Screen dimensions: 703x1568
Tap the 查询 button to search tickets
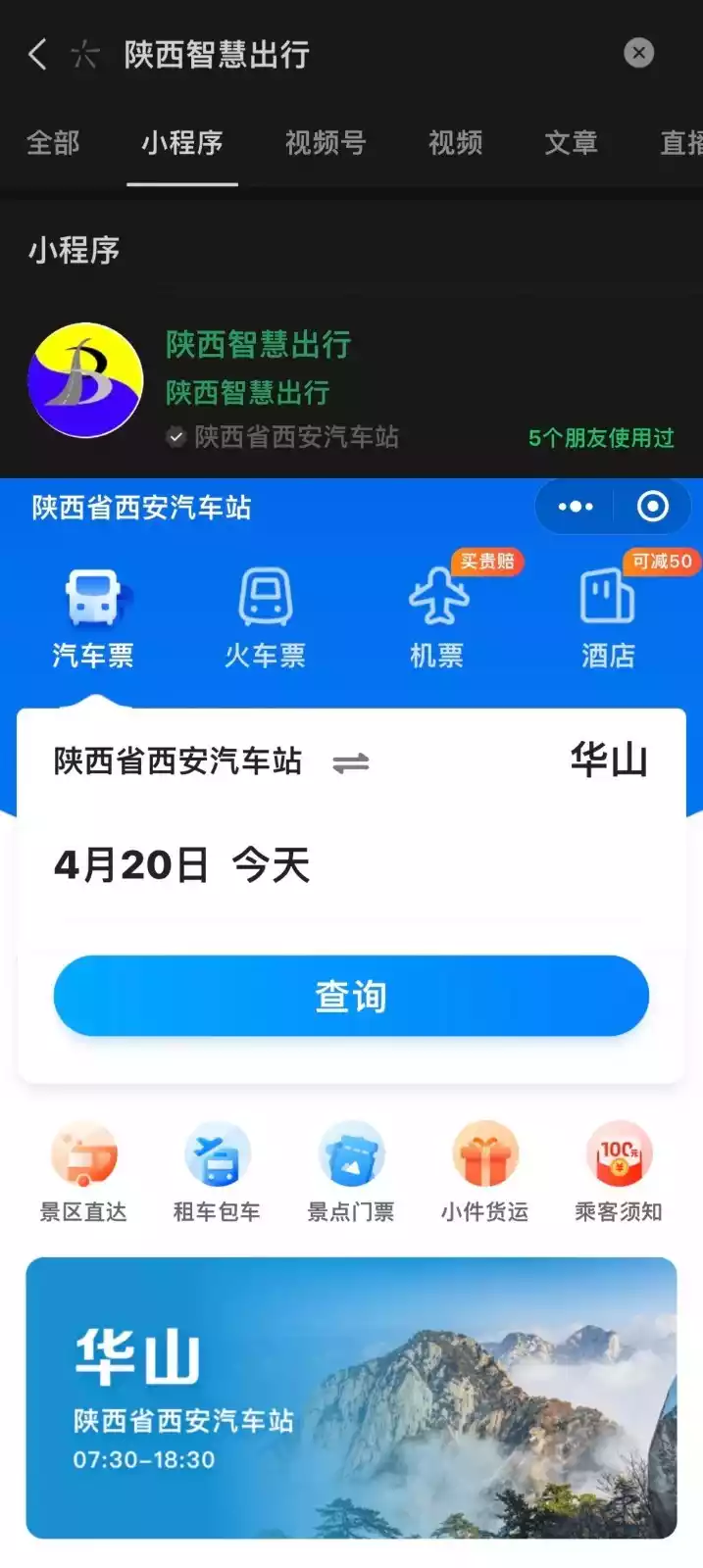[x=351, y=996]
